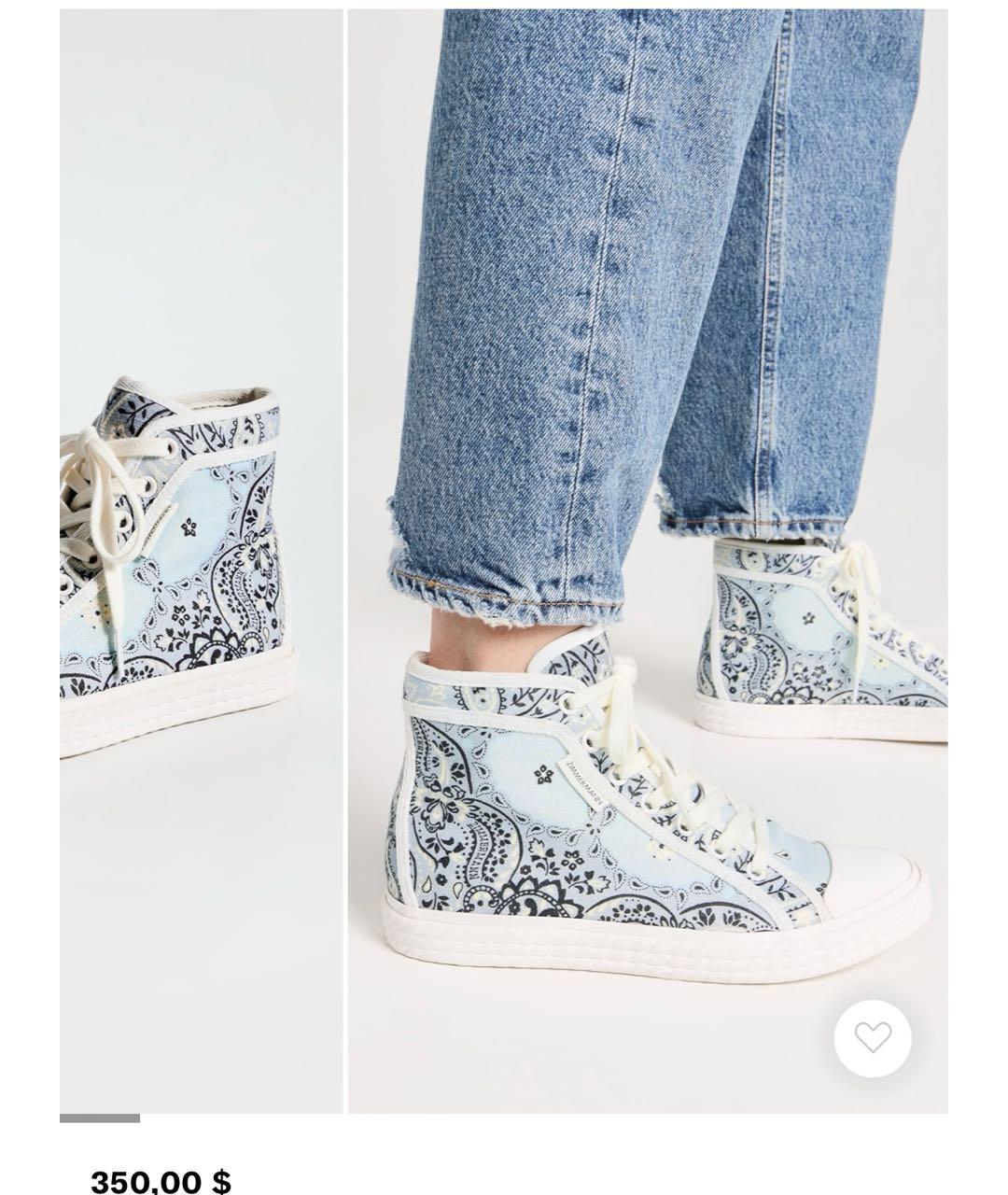This screenshot has height=1195, width=1008.
Task: View the previous product photo on the left
Action: click(x=200, y=560)
